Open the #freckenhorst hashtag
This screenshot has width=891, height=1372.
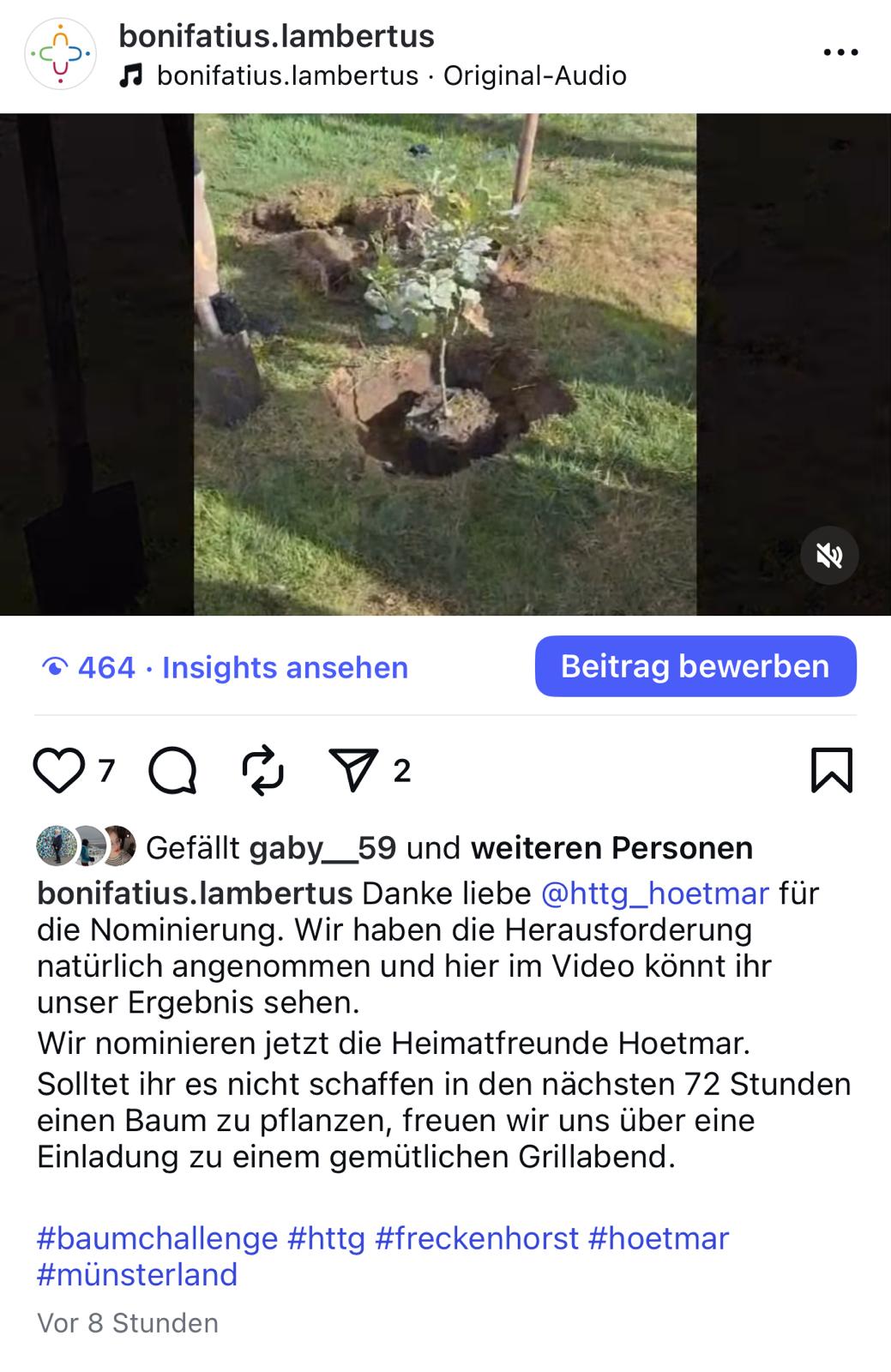476,1238
